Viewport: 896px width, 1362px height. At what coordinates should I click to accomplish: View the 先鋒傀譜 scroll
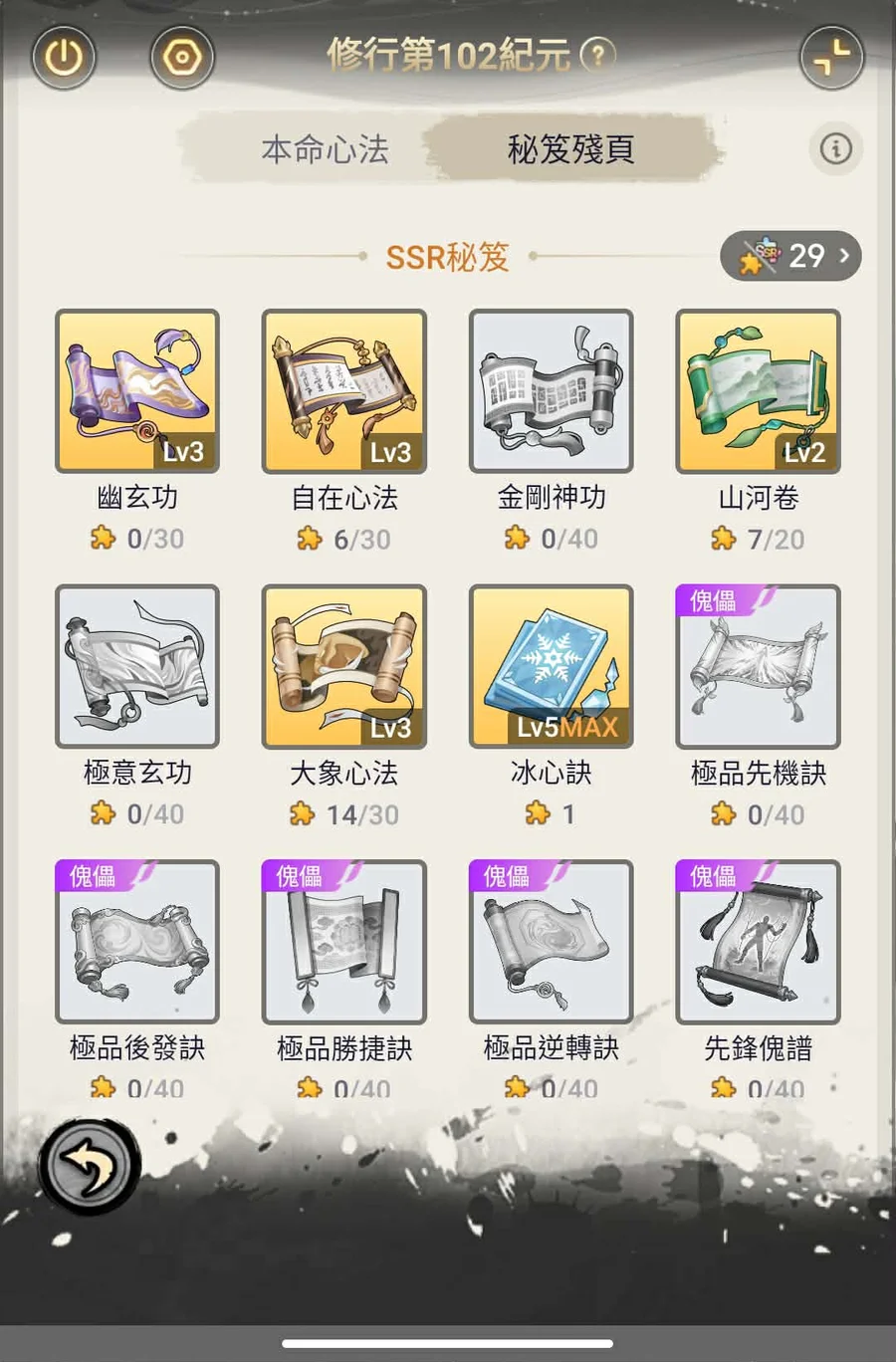click(758, 942)
